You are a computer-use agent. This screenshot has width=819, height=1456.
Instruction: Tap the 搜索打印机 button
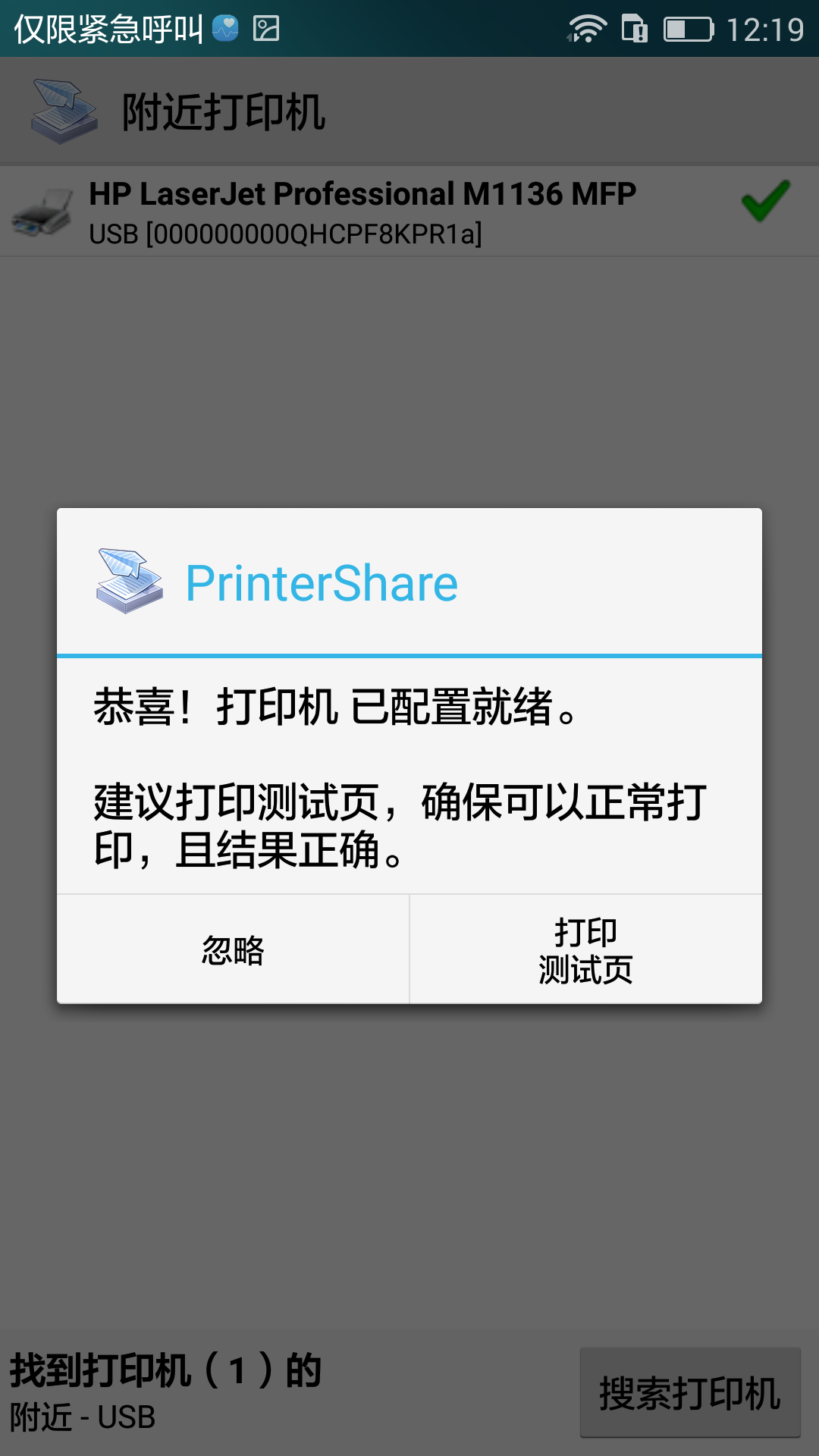point(690,1392)
